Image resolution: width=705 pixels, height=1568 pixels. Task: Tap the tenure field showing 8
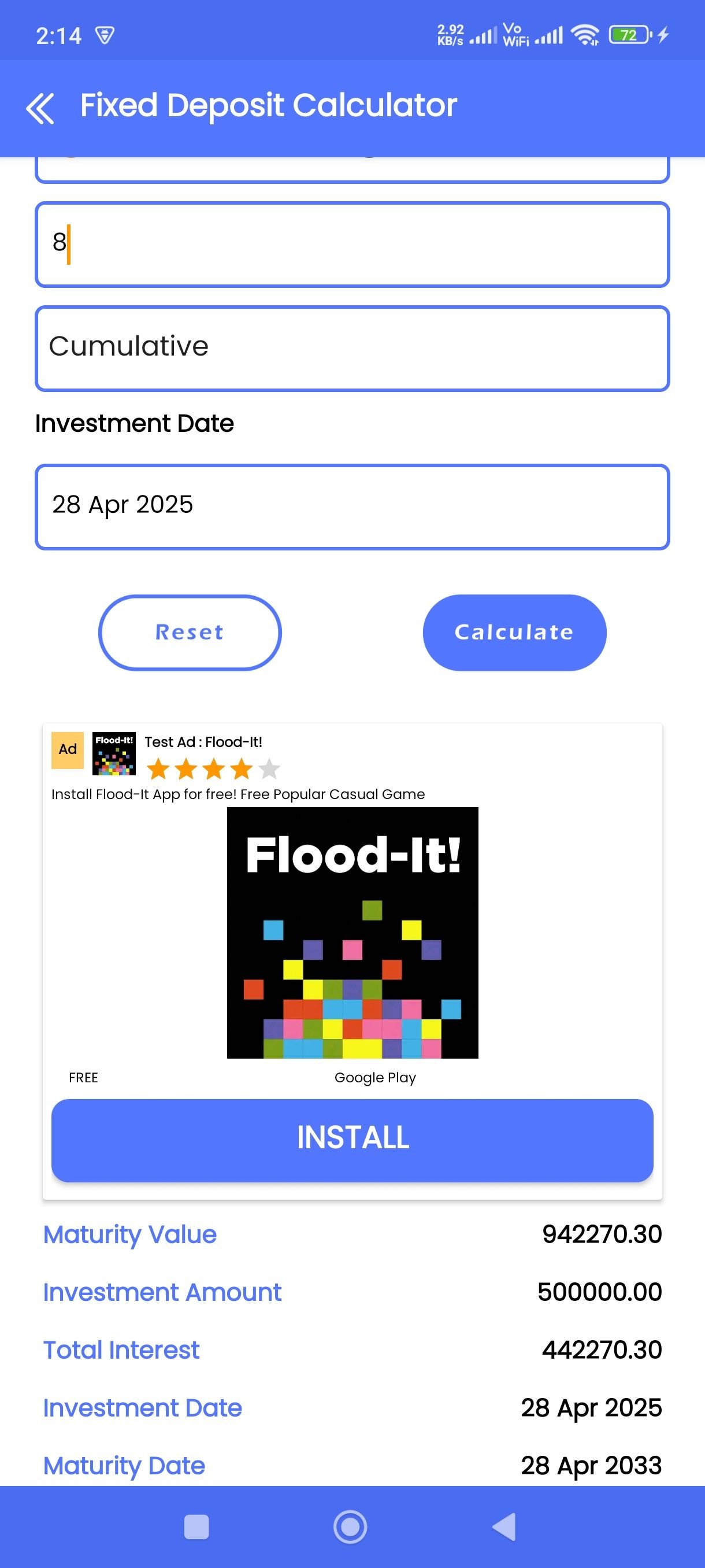click(x=352, y=244)
